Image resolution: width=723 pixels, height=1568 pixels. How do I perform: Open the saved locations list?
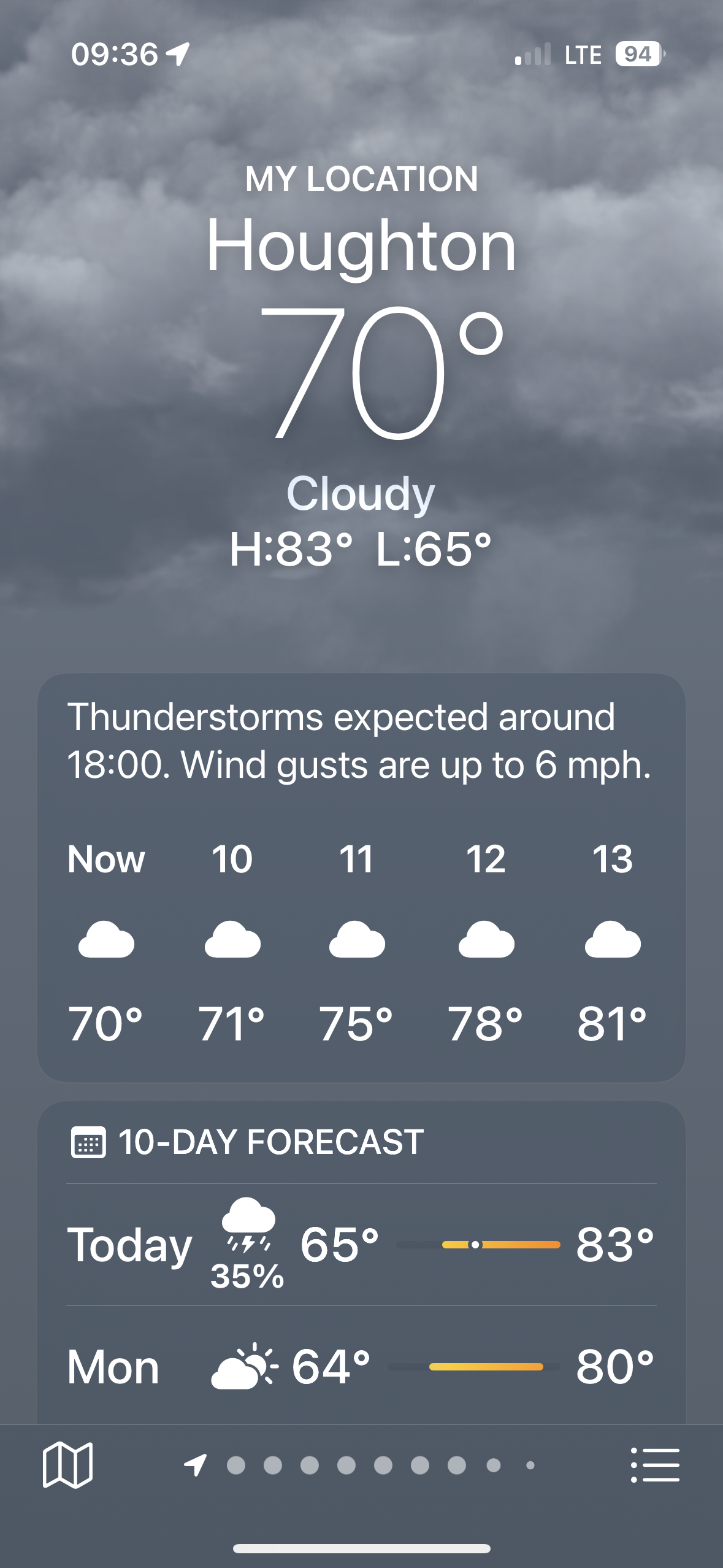(x=655, y=1465)
